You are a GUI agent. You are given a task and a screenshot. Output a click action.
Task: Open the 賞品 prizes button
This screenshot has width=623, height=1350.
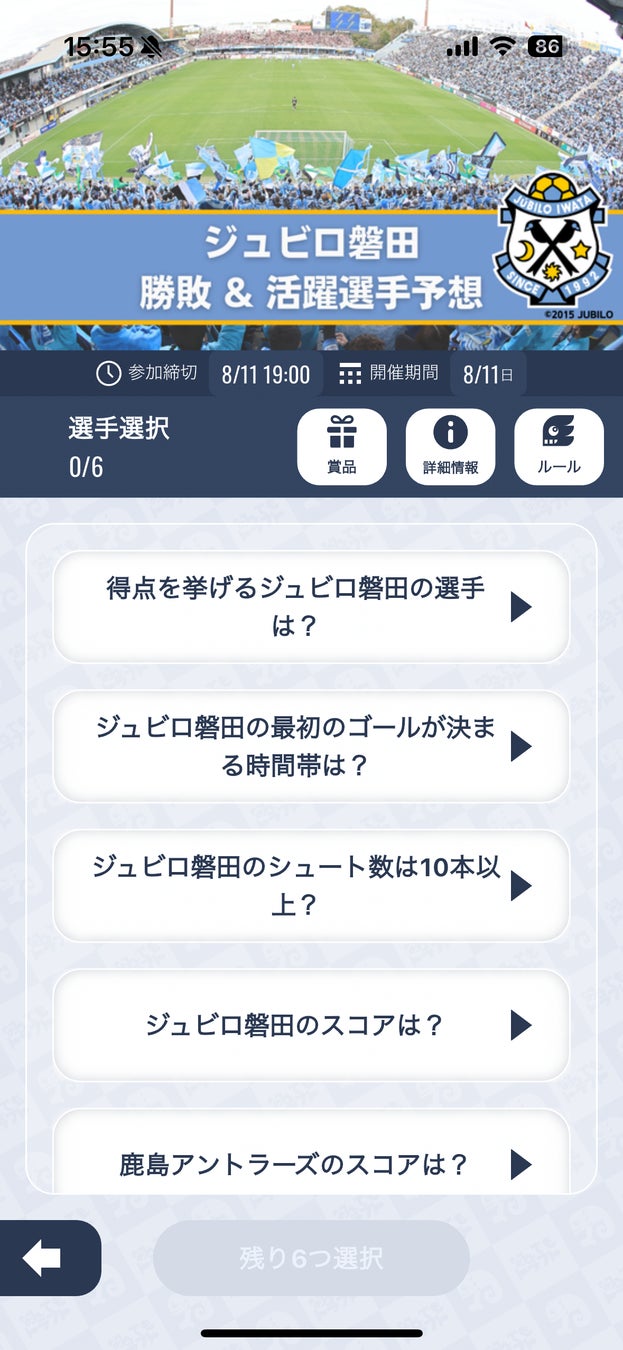click(x=342, y=447)
